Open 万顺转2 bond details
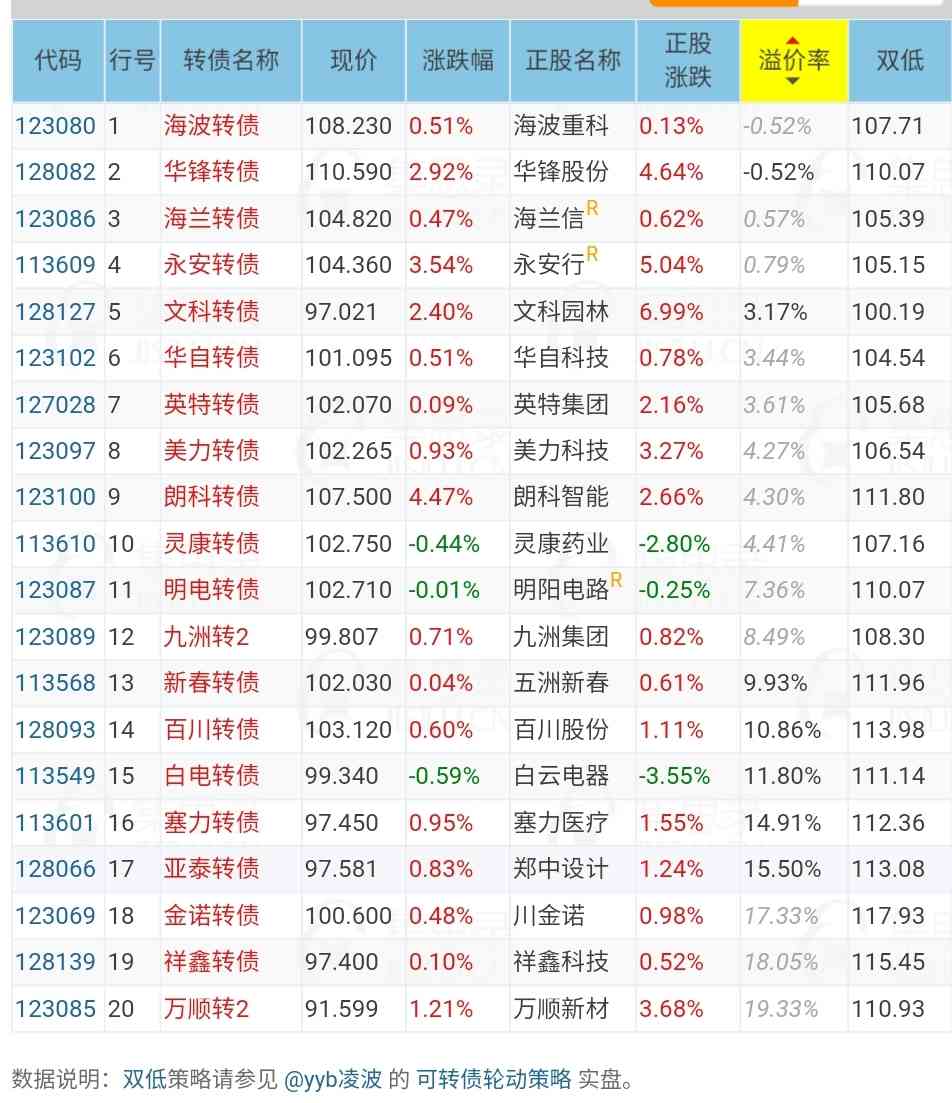 point(206,1009)
